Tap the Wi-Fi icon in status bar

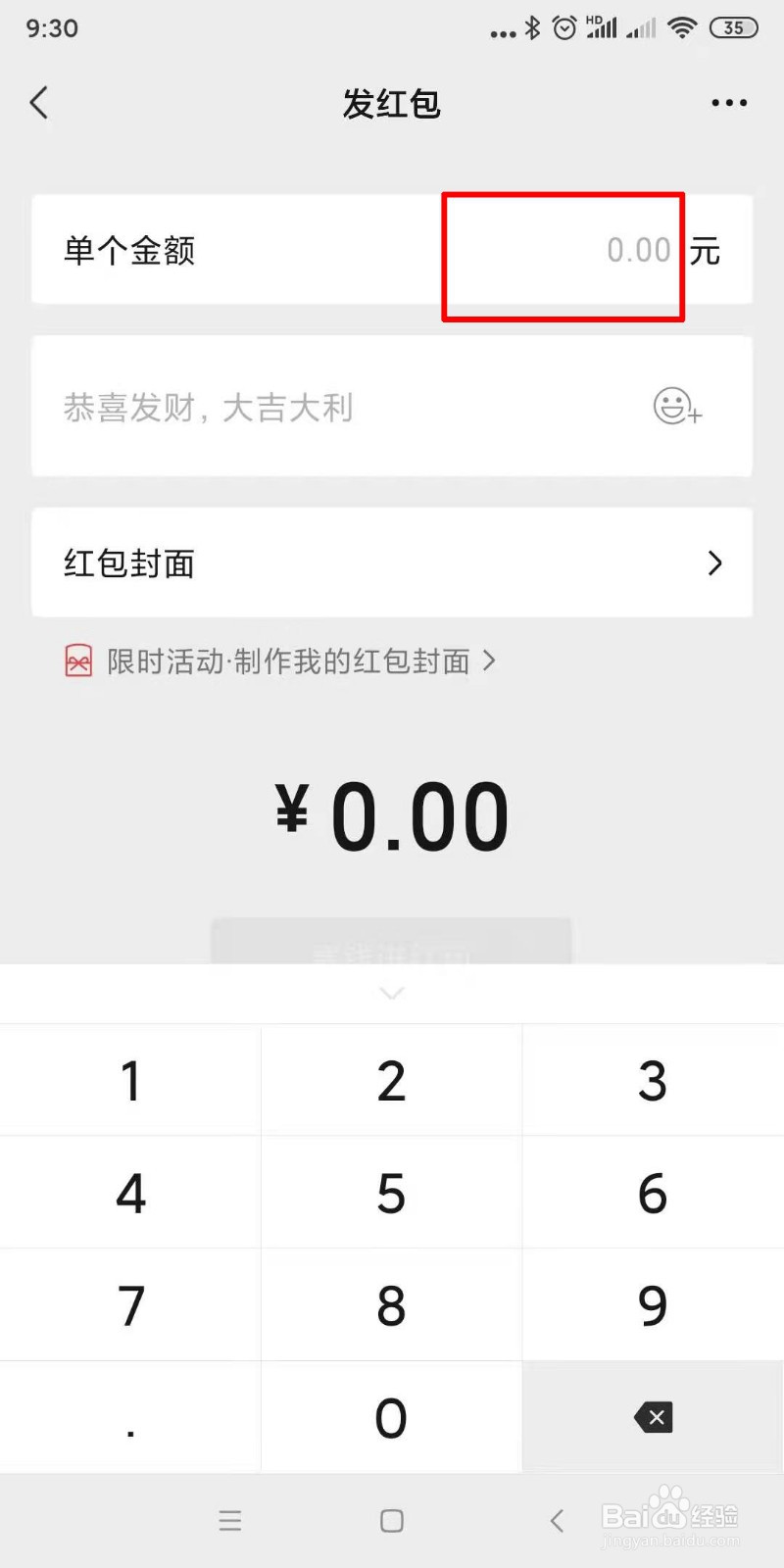(679, 27)
